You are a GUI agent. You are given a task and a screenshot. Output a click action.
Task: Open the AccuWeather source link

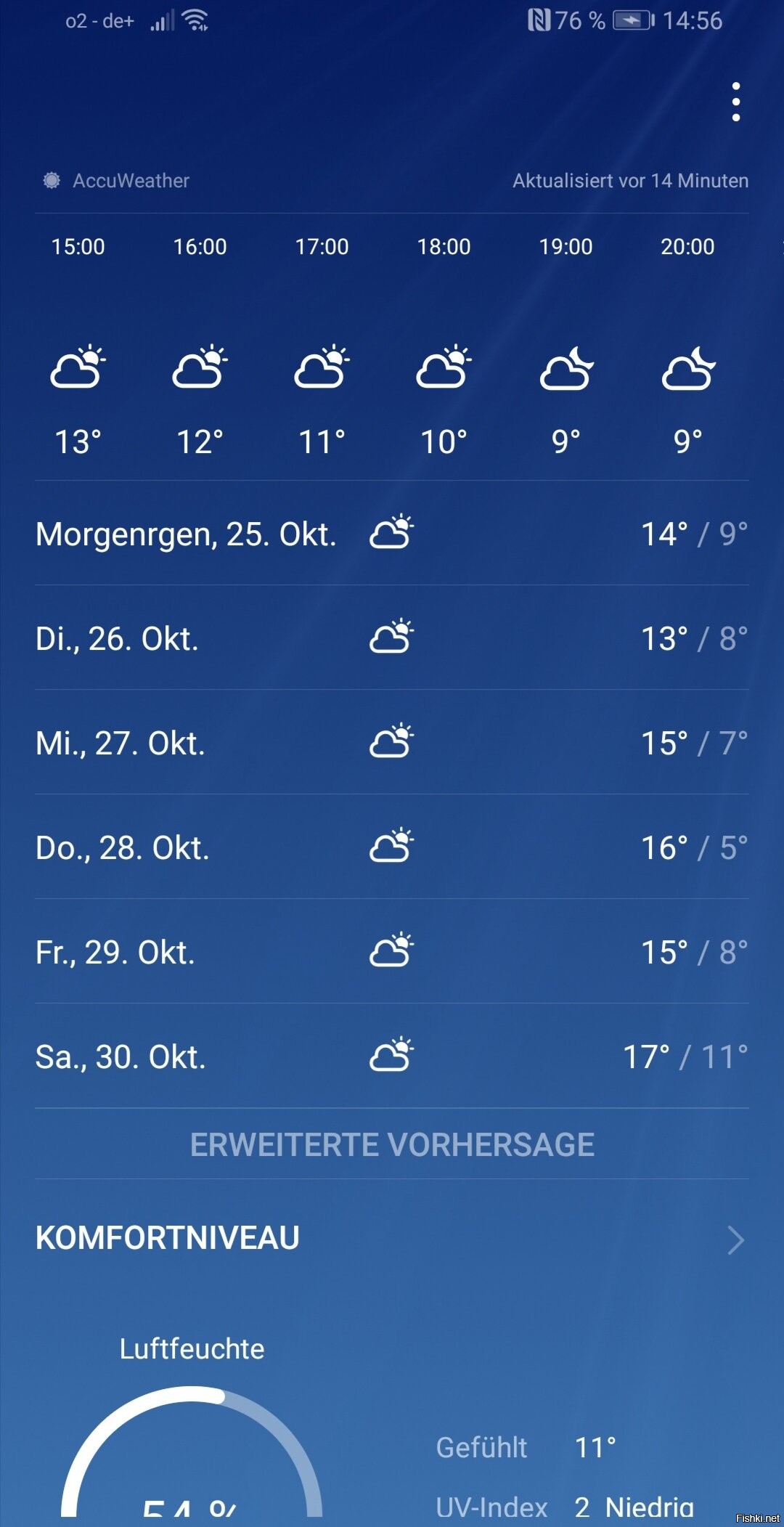click(x=116, y=180)
